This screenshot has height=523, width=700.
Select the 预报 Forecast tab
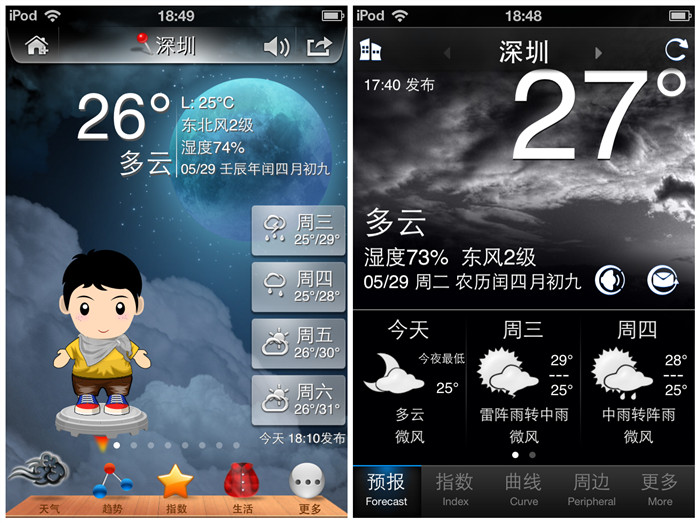(386, 490)
